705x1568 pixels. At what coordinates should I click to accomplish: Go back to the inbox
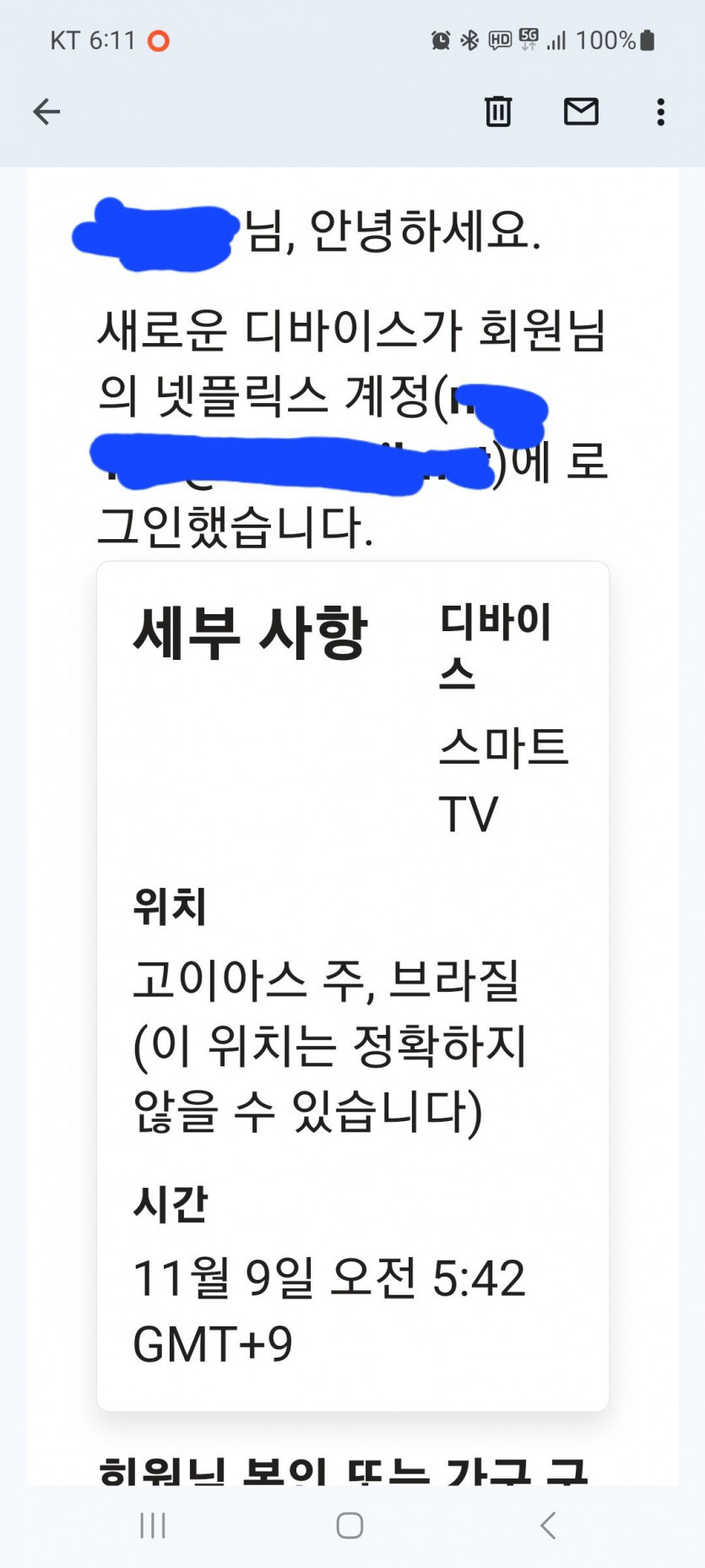pos(46,112)
